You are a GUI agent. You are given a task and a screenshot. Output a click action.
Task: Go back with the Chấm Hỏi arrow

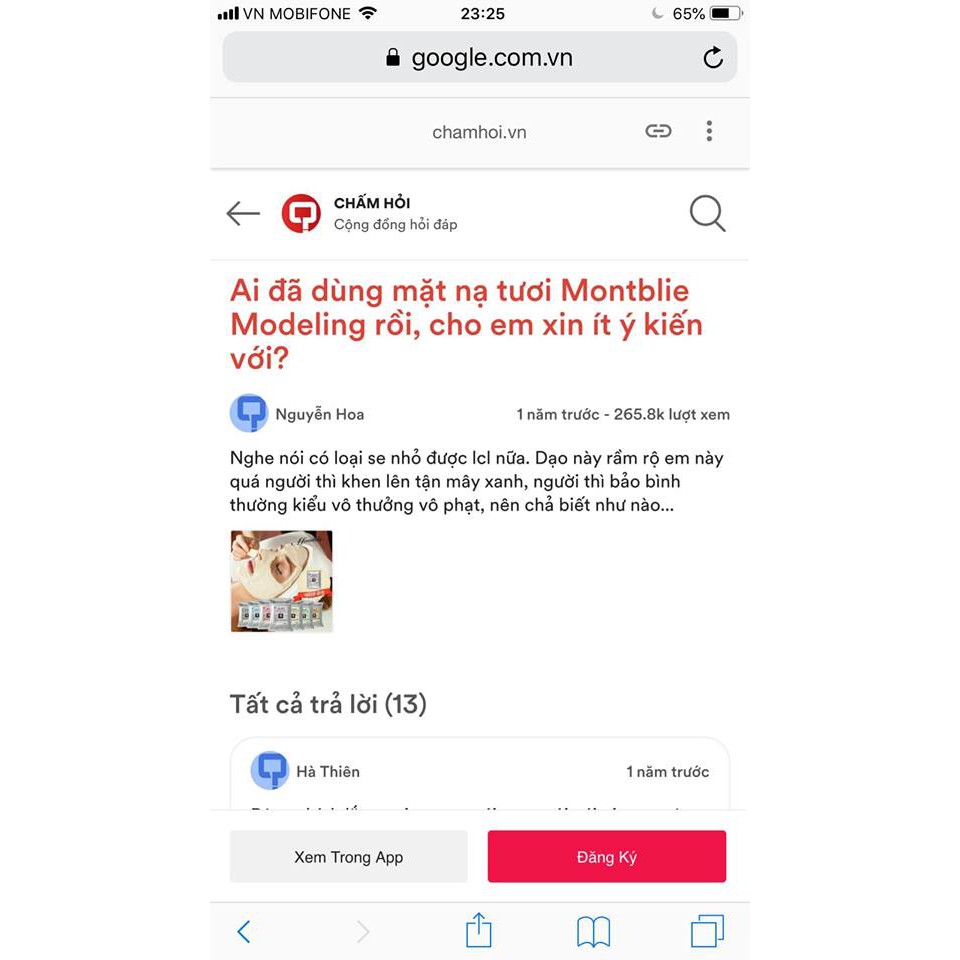pyautogui.click(x=243, y=213)
